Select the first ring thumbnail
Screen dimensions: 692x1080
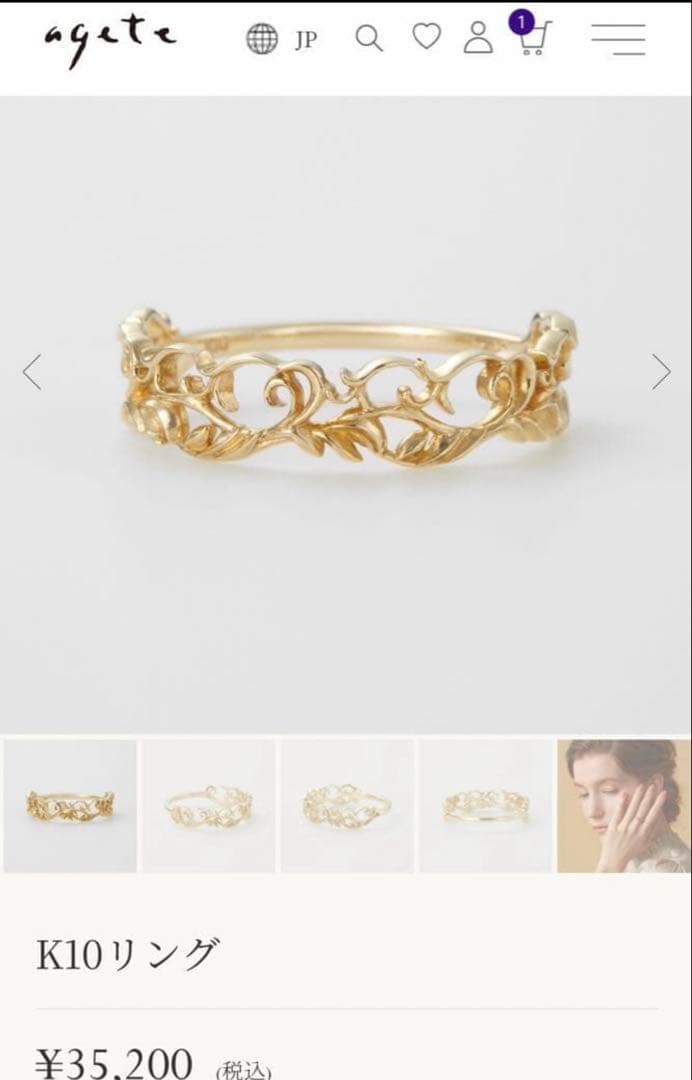pyautogui.click(x=70, y=805)
